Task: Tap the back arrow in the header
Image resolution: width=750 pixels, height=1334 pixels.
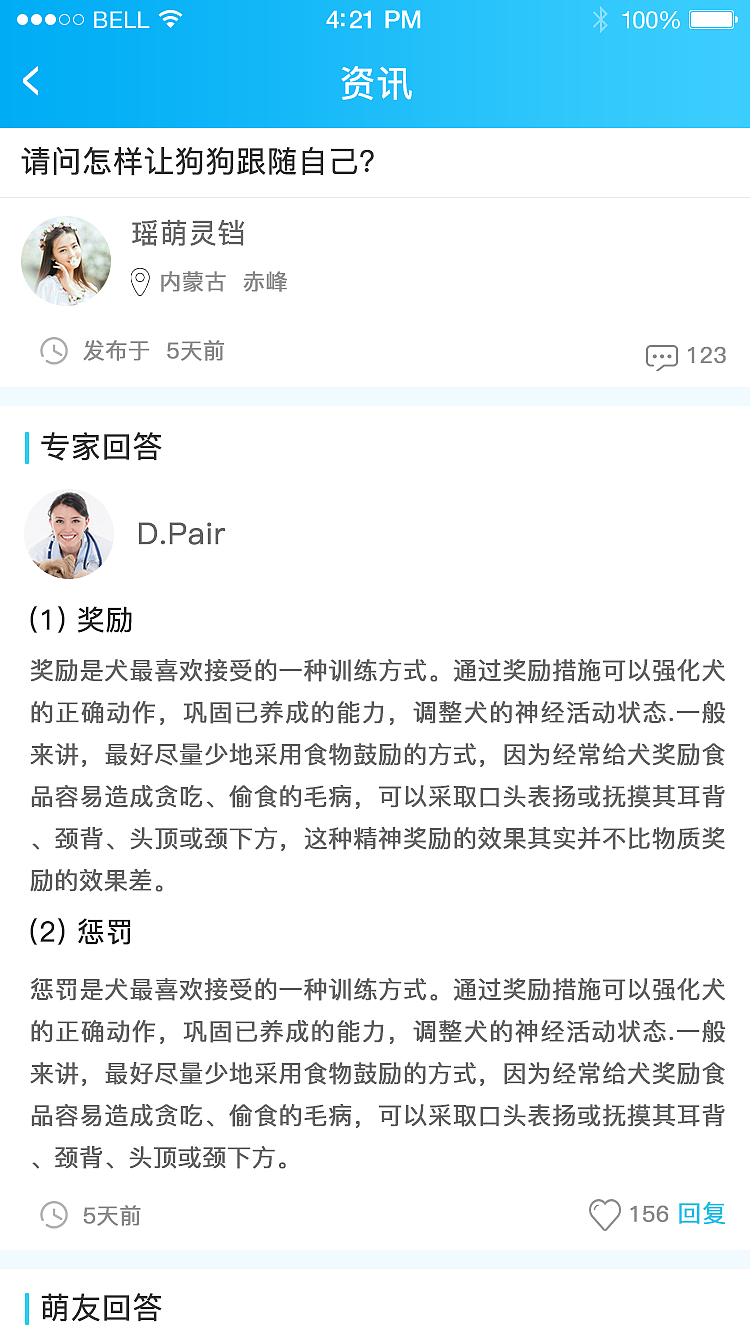Action: pos(32,81)
